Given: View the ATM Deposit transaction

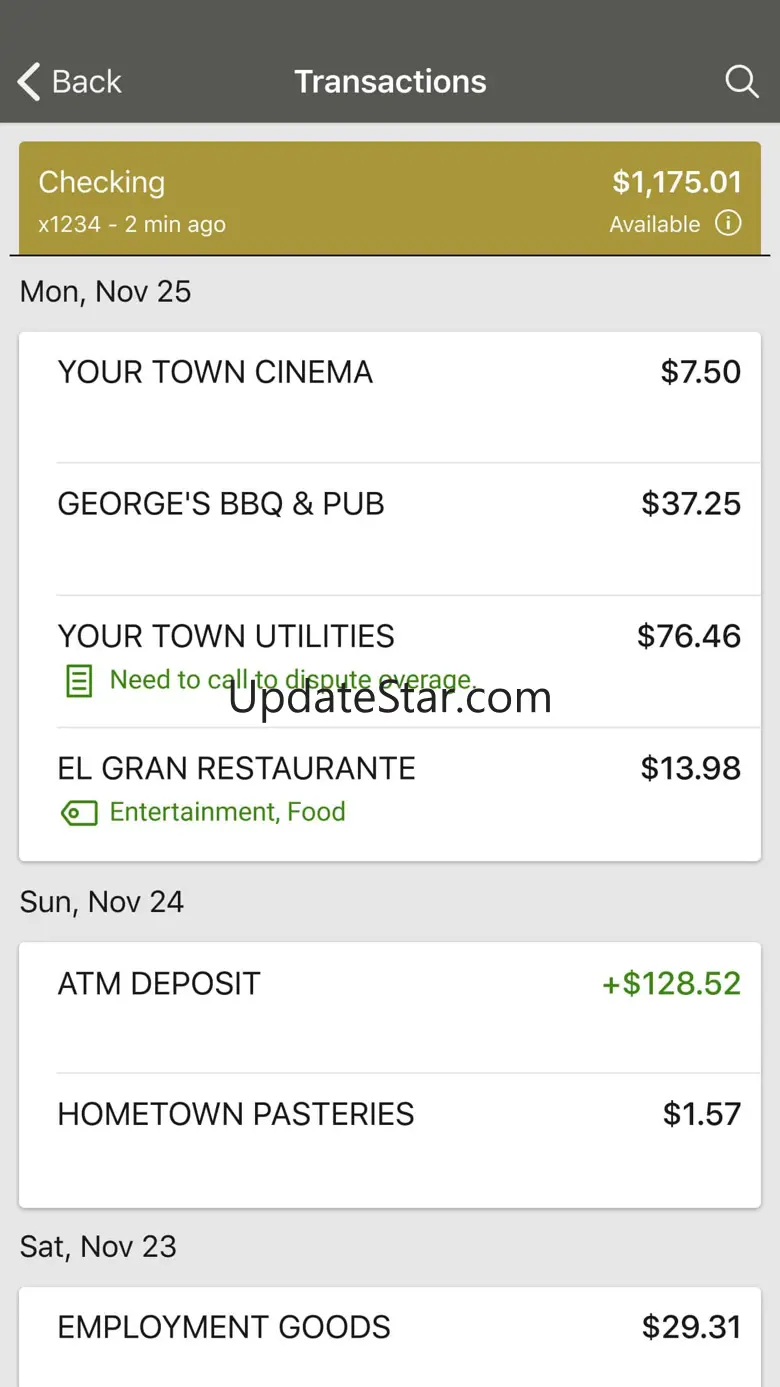Looking at the screenshot, I should [x=390, y=1006].
